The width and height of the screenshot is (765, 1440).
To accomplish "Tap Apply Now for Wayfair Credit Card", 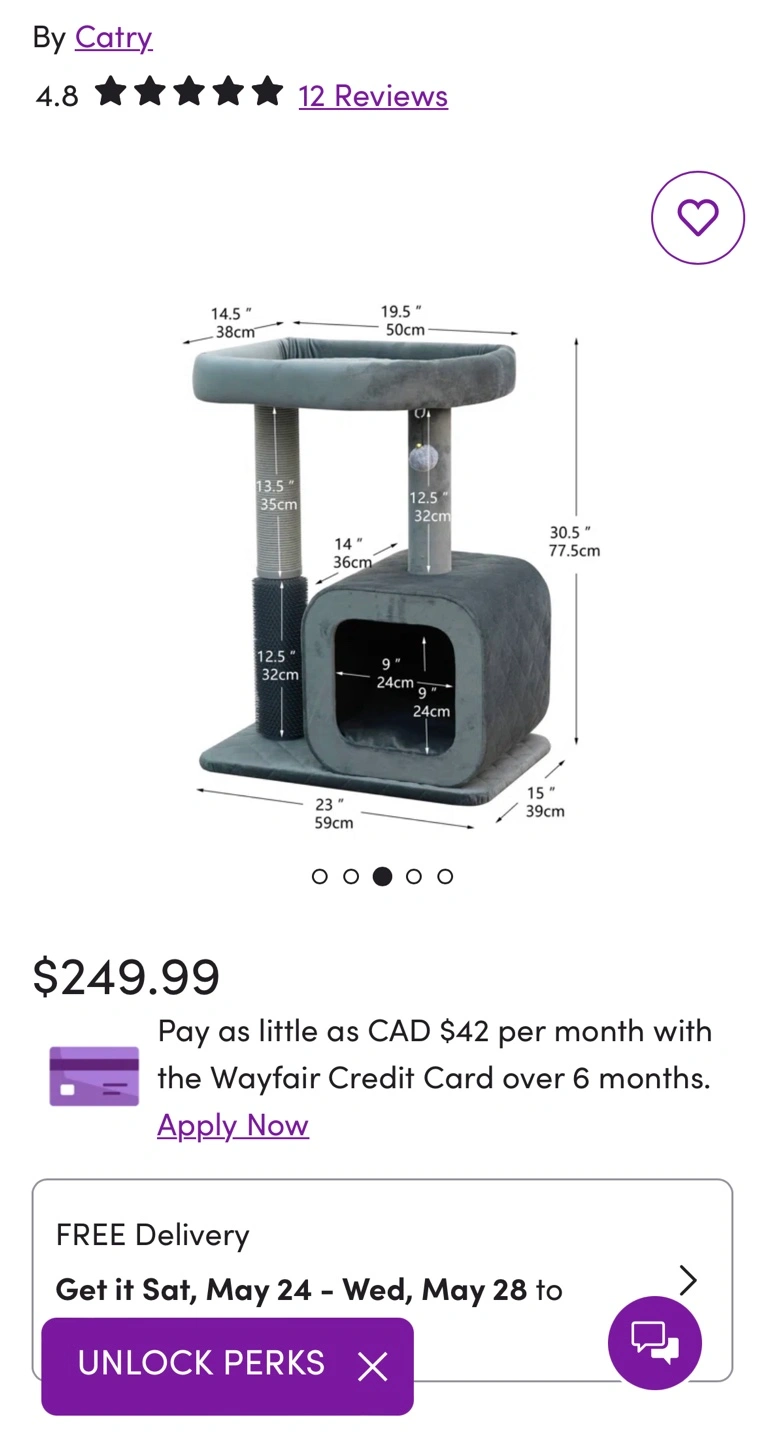I will point(233,1125).
